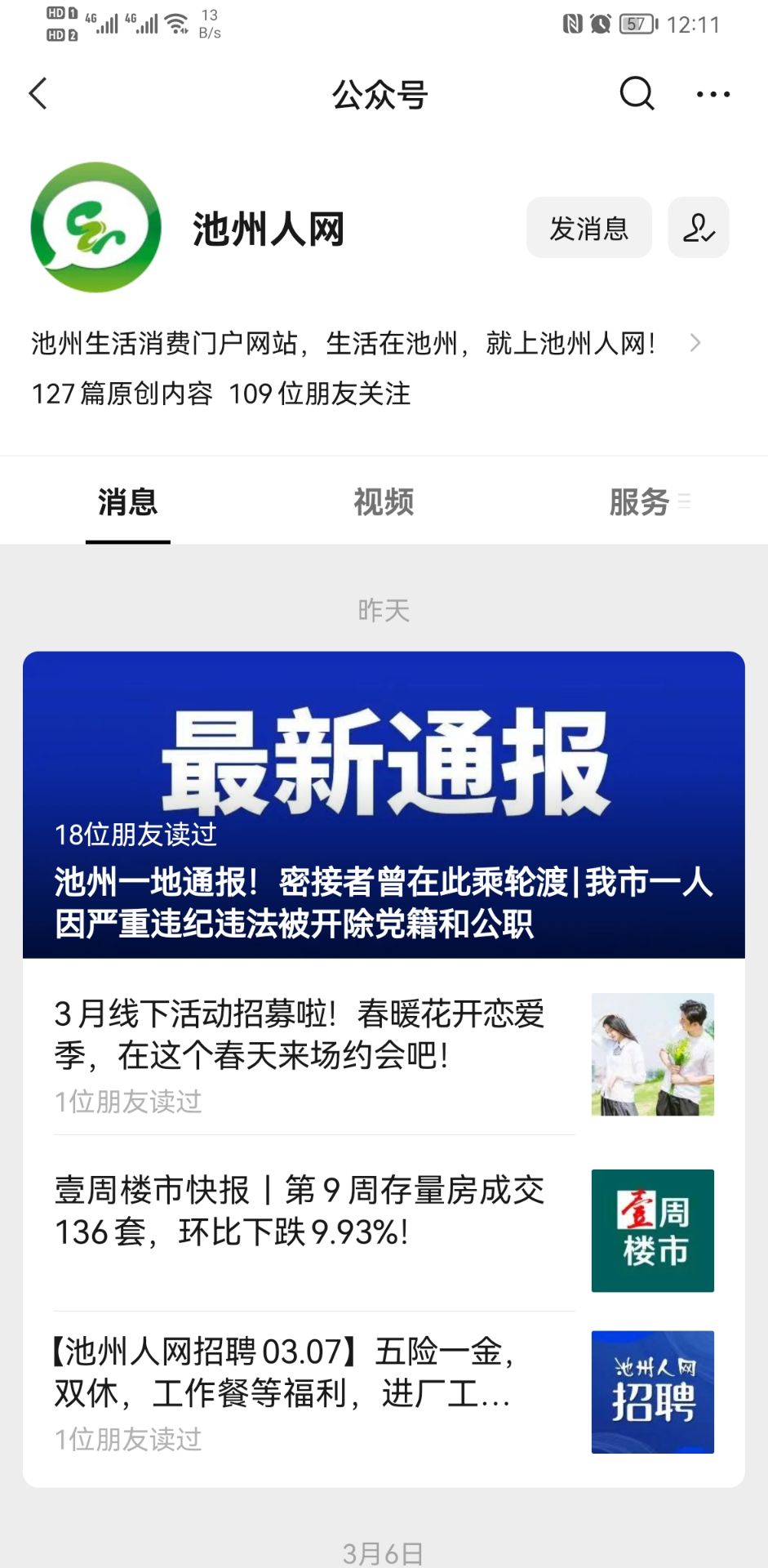Tap the followed-status person icon button

click(x=698, y=228)
